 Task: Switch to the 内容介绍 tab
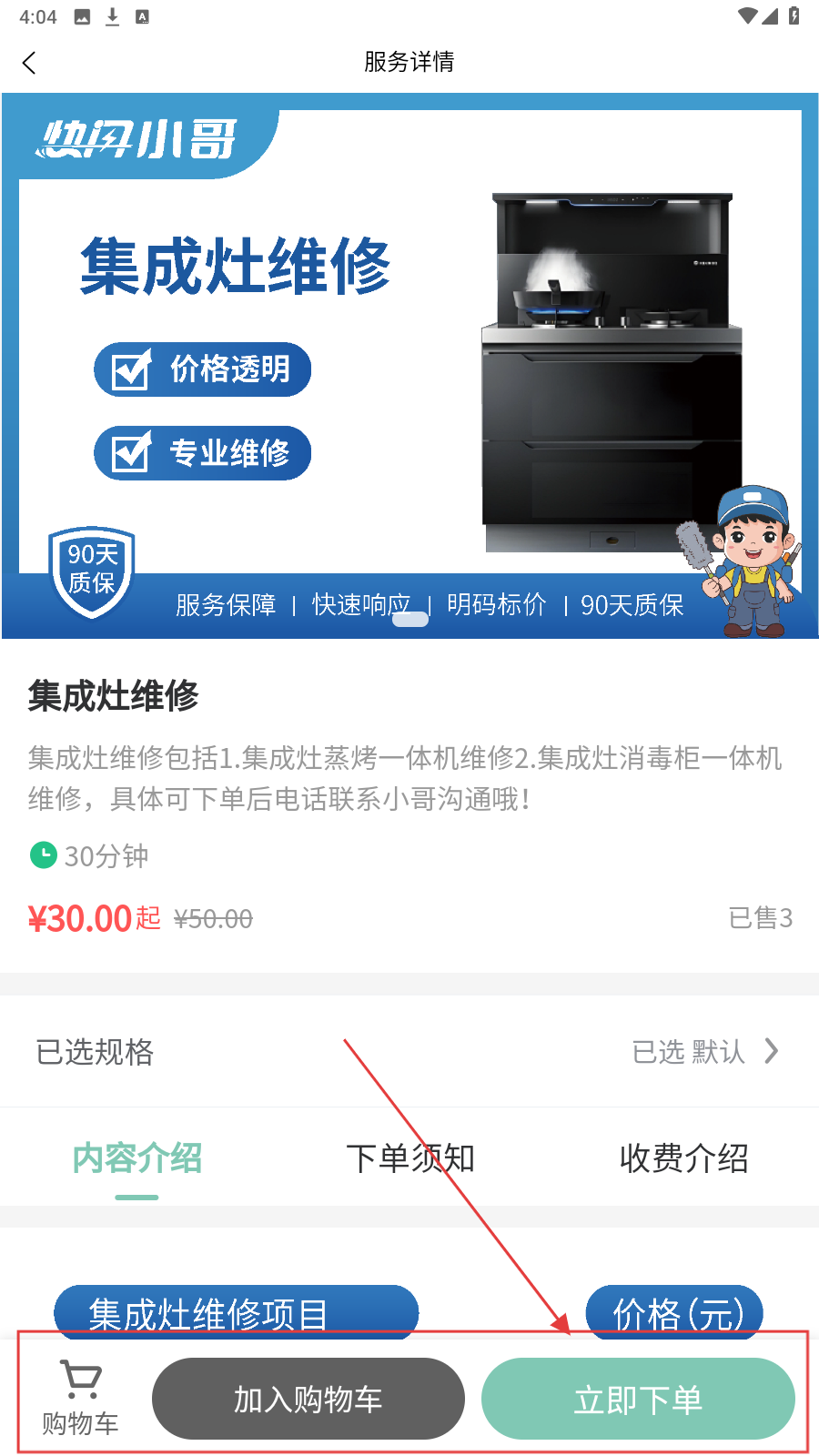click(x=136, y=1158)
